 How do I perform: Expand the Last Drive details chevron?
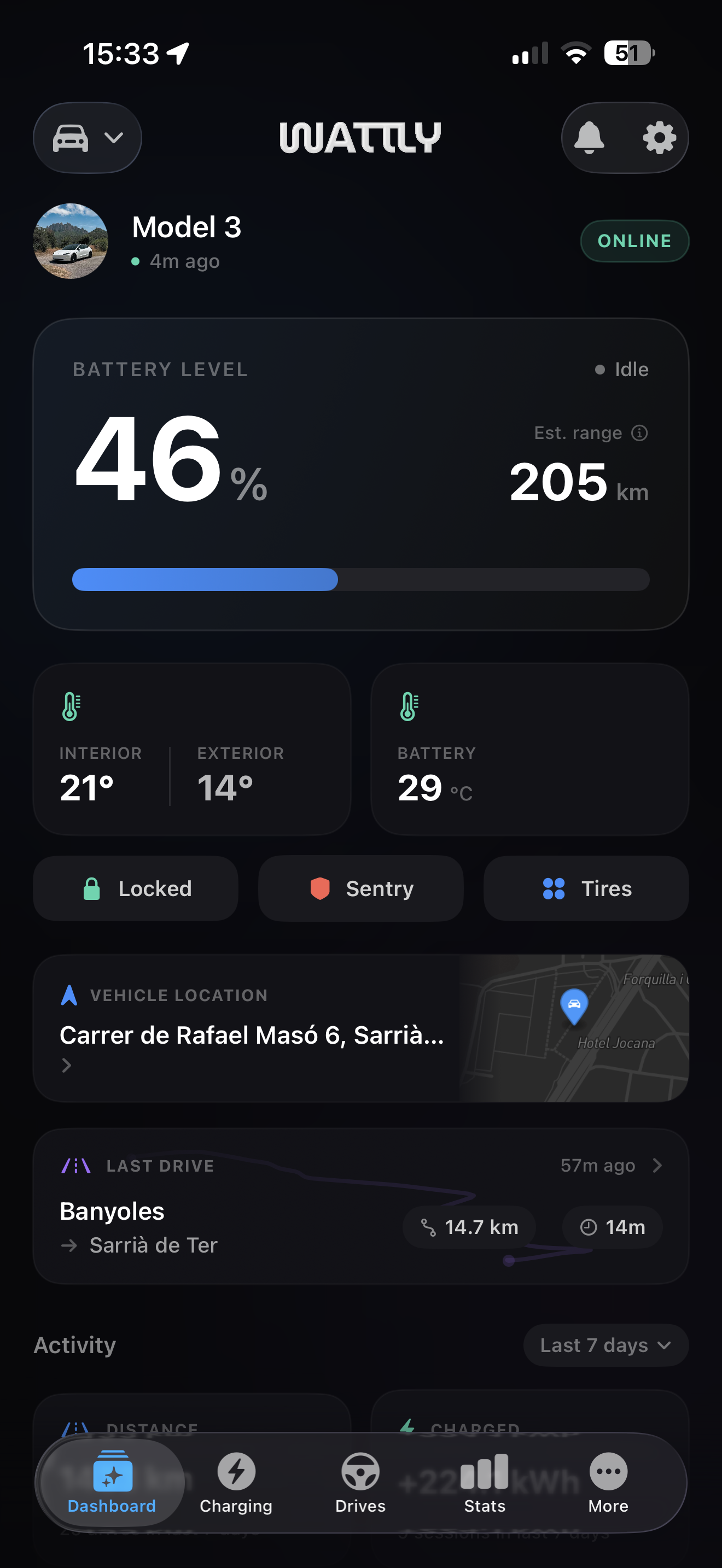(x=658, y=1165)
